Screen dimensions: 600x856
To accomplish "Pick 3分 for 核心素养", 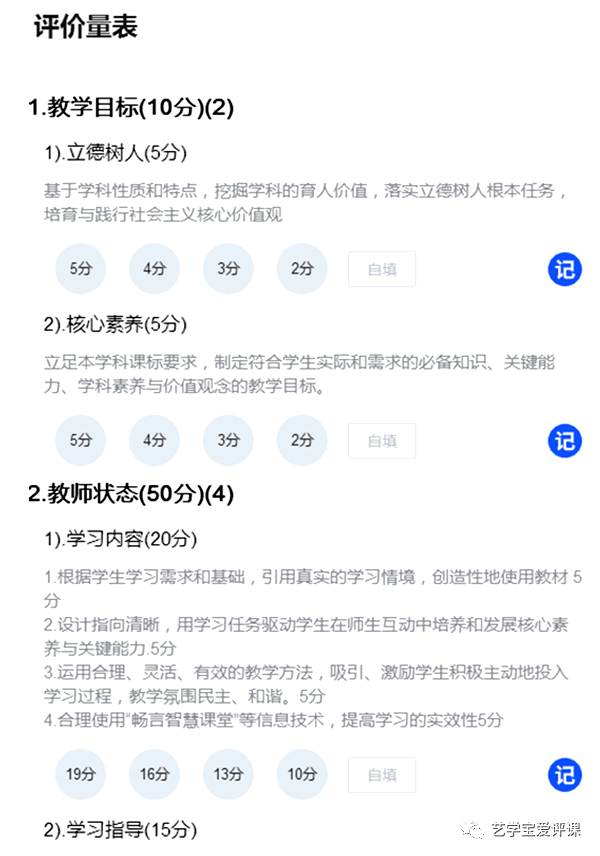I will (228, 441).
